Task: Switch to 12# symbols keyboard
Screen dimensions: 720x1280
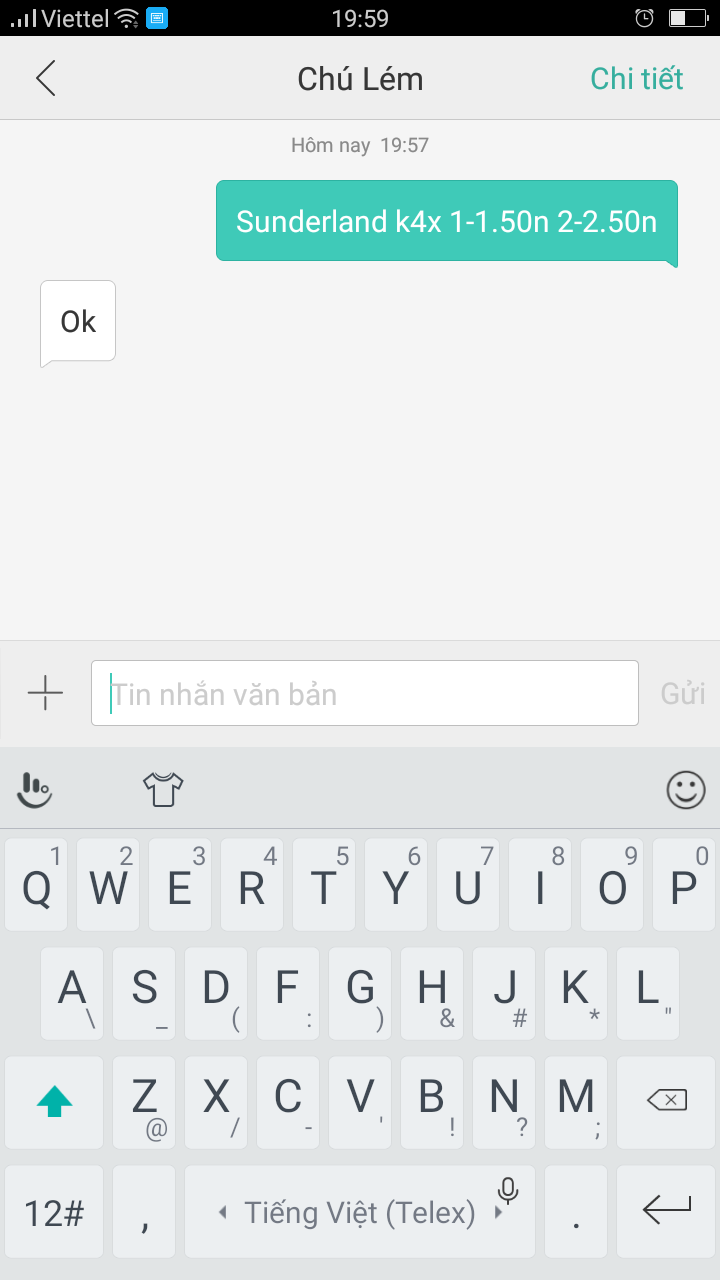Action: click(54, 1212)
